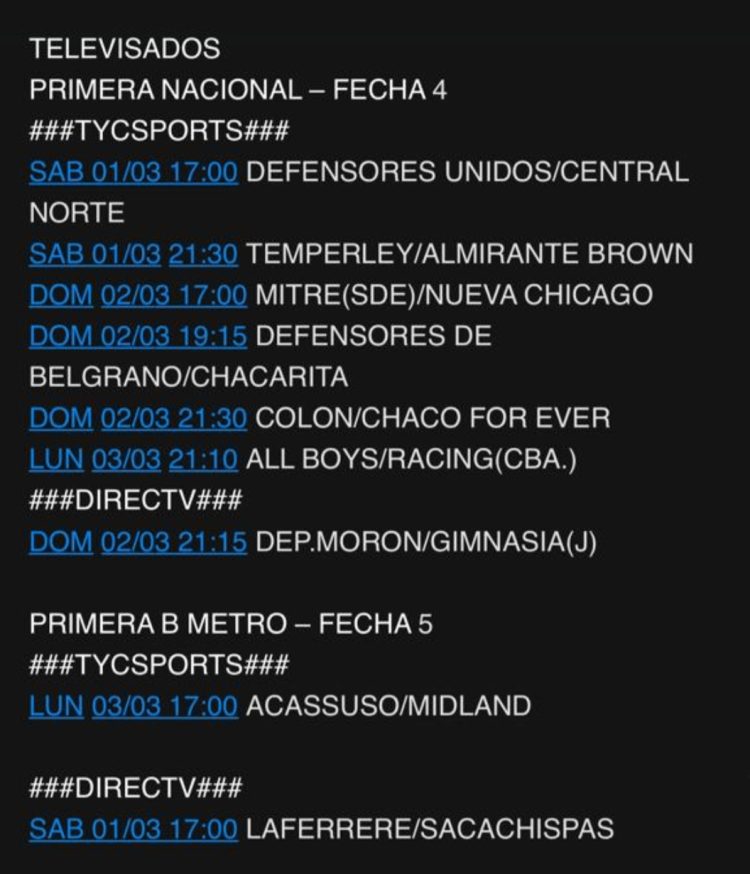This screenshot has width=750, height=874.
Task: Tap the 21:30 time link before TEMPERLEY
Action: [x=203, y=254]
